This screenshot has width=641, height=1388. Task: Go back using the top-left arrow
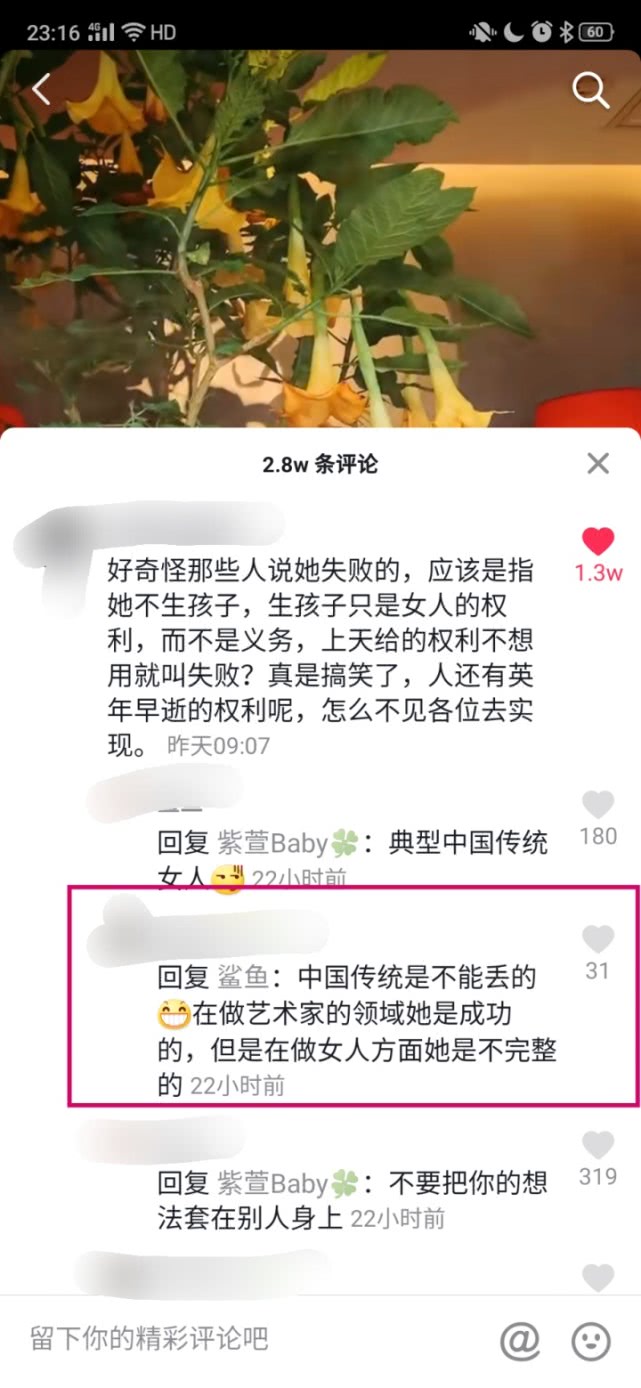click(x=41, y=90)
